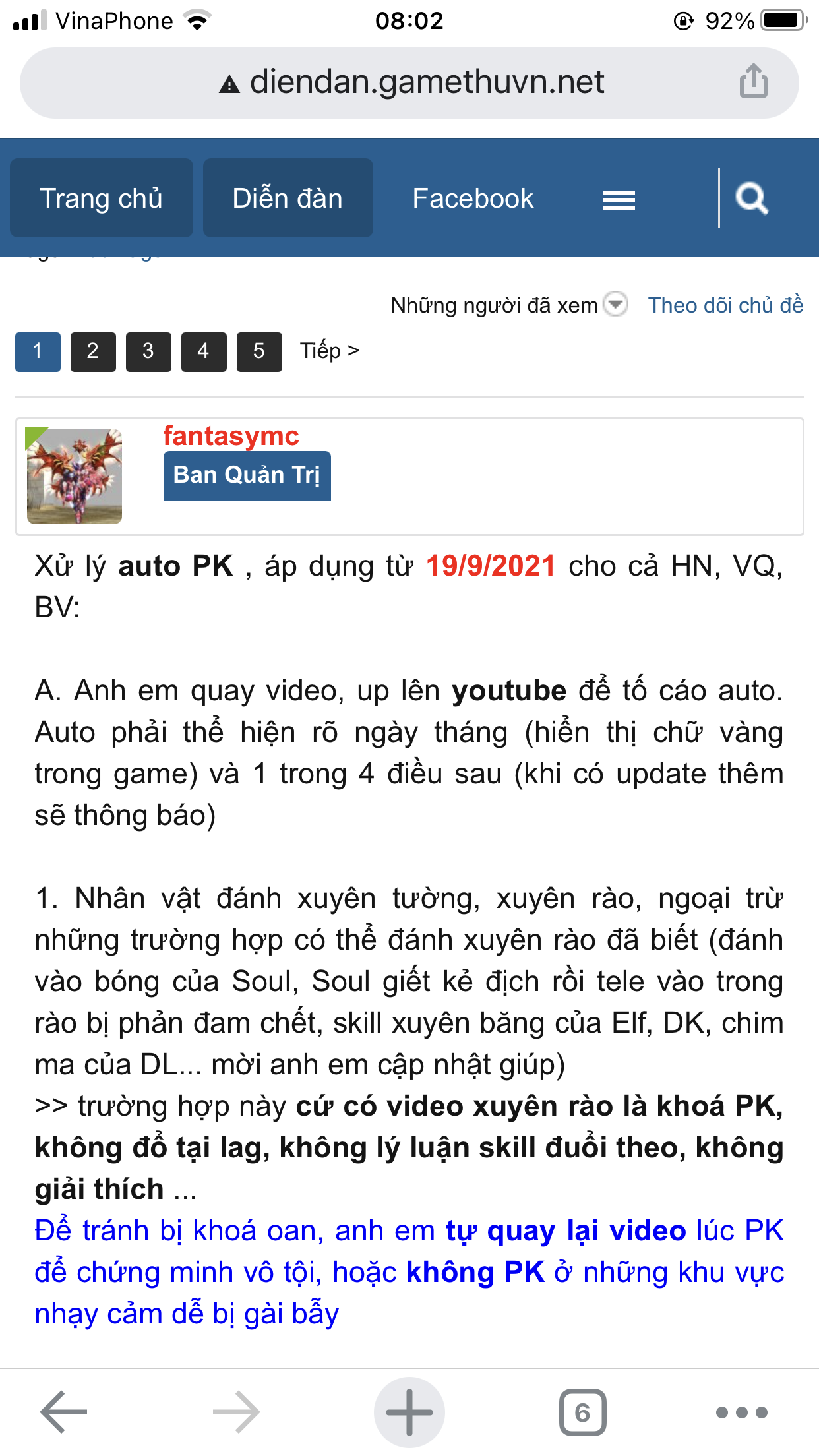Screen dimensions: 819x1456
Task: Jump to page 3 of the thread
Action: tap(148, 351)
